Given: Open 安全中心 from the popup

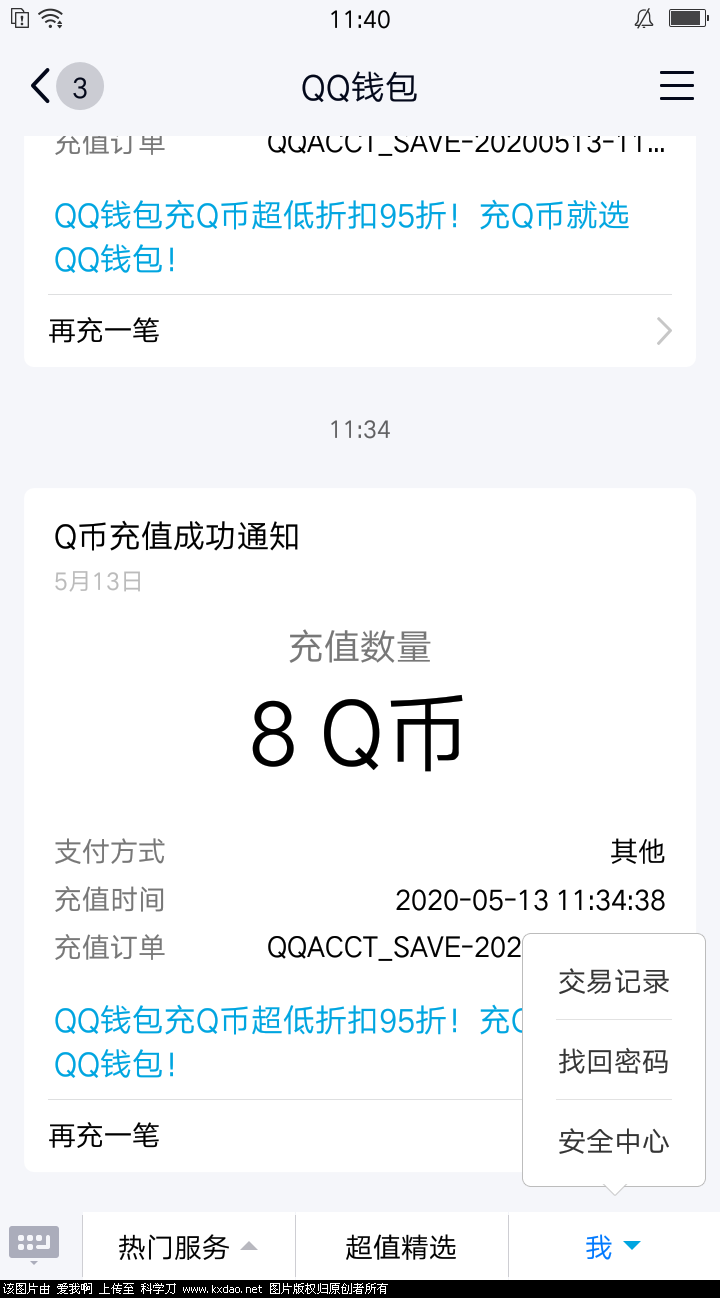Looking at the screenshot, I should [613, 1141].
